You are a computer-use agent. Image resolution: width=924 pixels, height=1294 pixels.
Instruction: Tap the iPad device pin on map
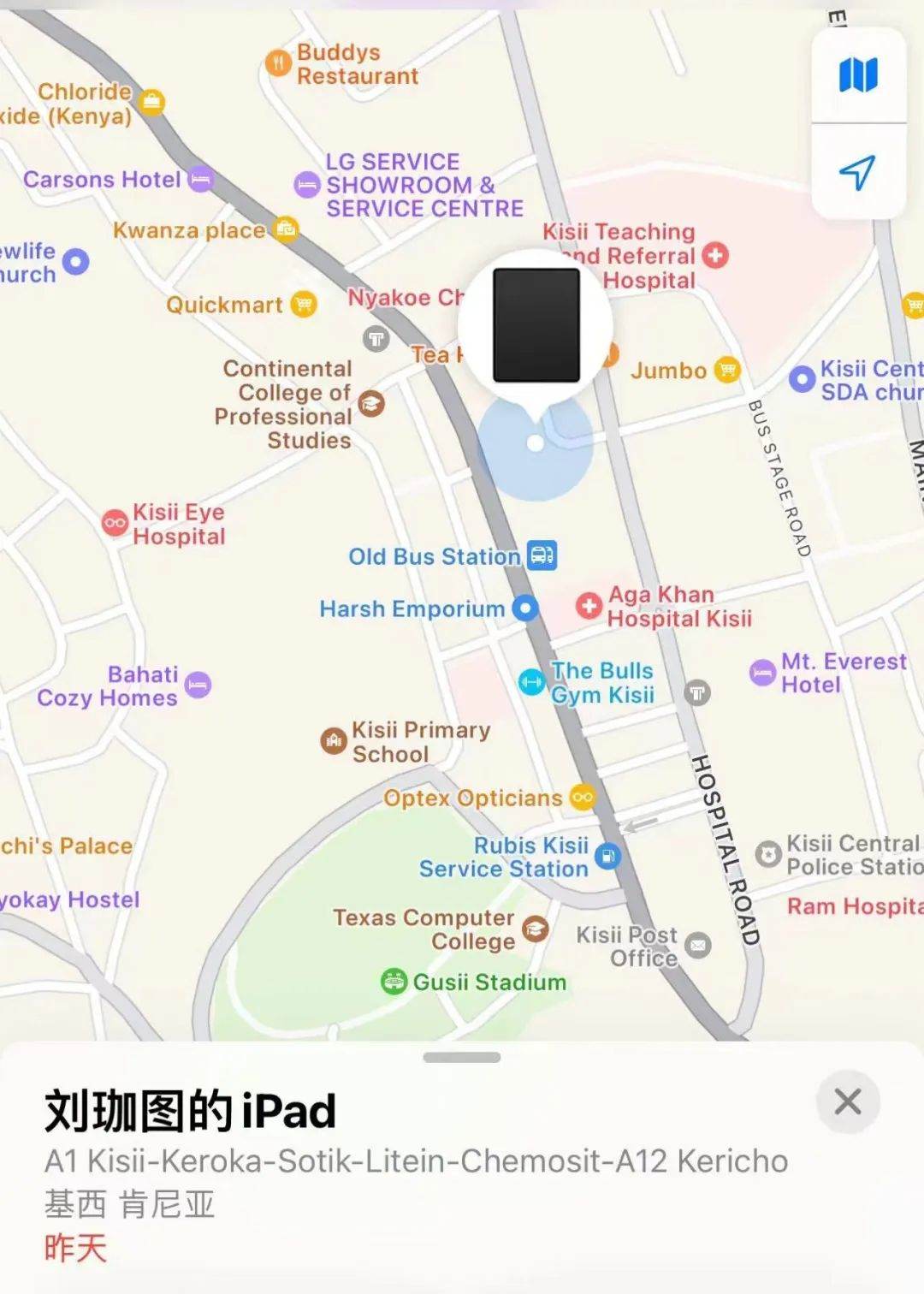pos(536,325)
